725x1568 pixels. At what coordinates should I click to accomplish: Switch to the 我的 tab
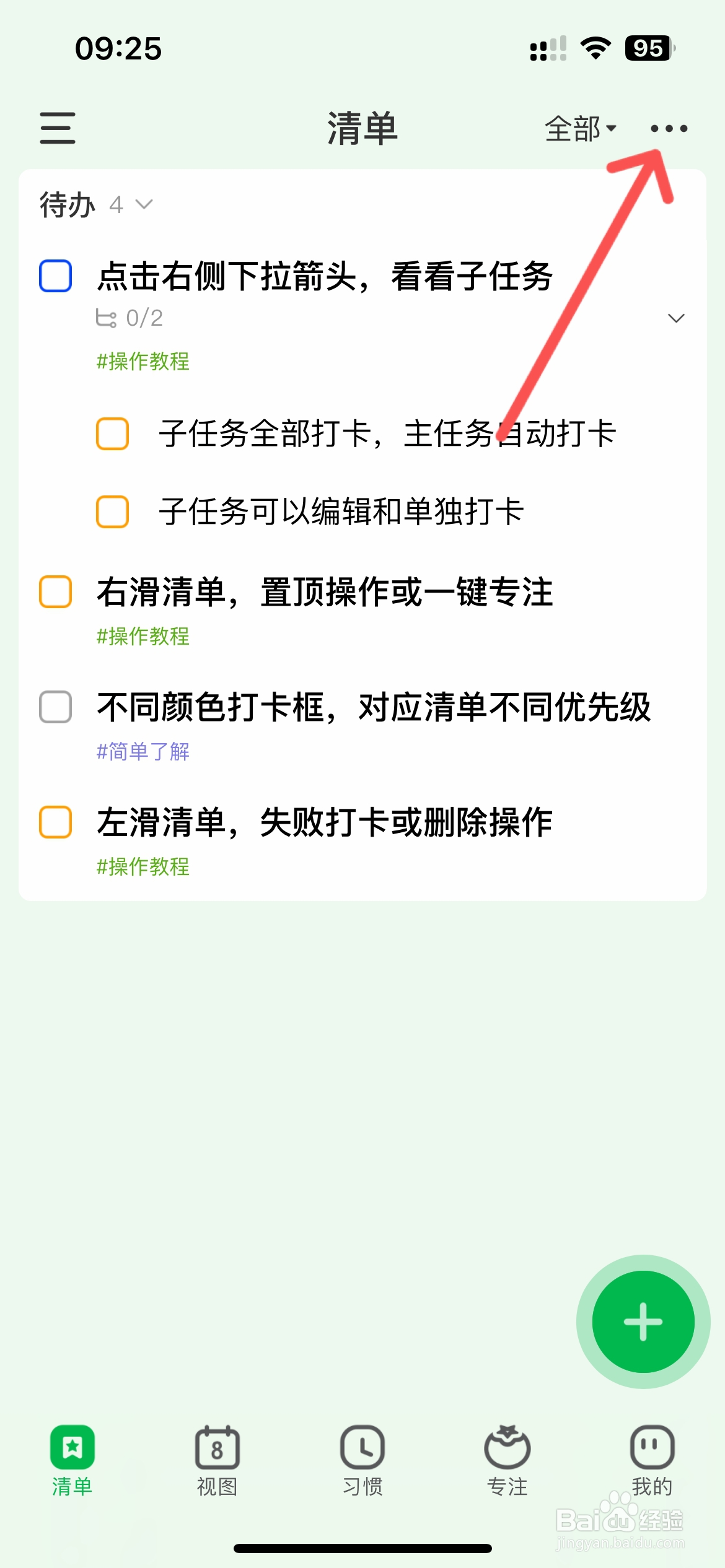click(x=652, y=1459)
